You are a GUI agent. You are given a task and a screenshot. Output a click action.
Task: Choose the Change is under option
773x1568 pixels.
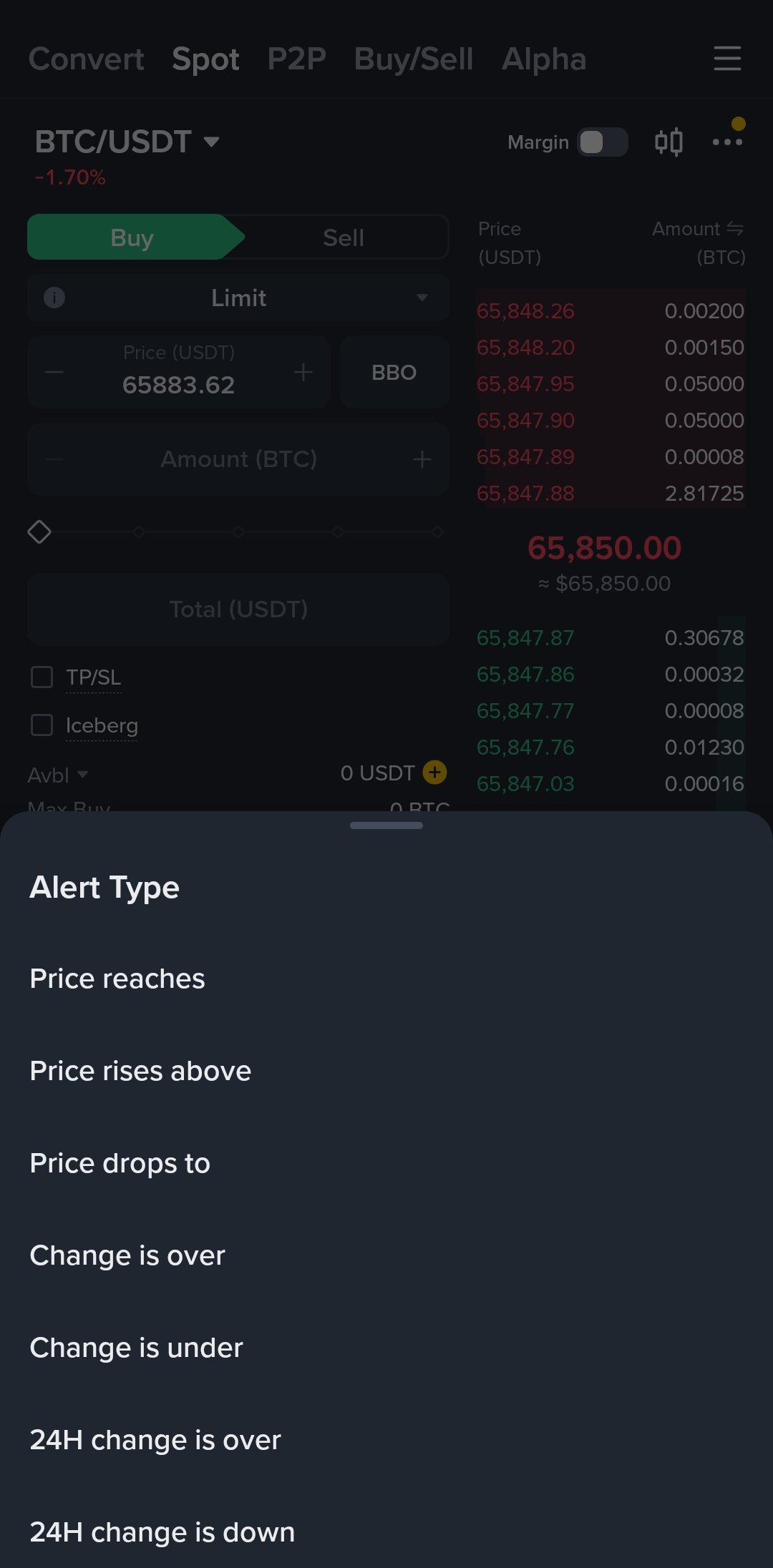point(136,1348)
